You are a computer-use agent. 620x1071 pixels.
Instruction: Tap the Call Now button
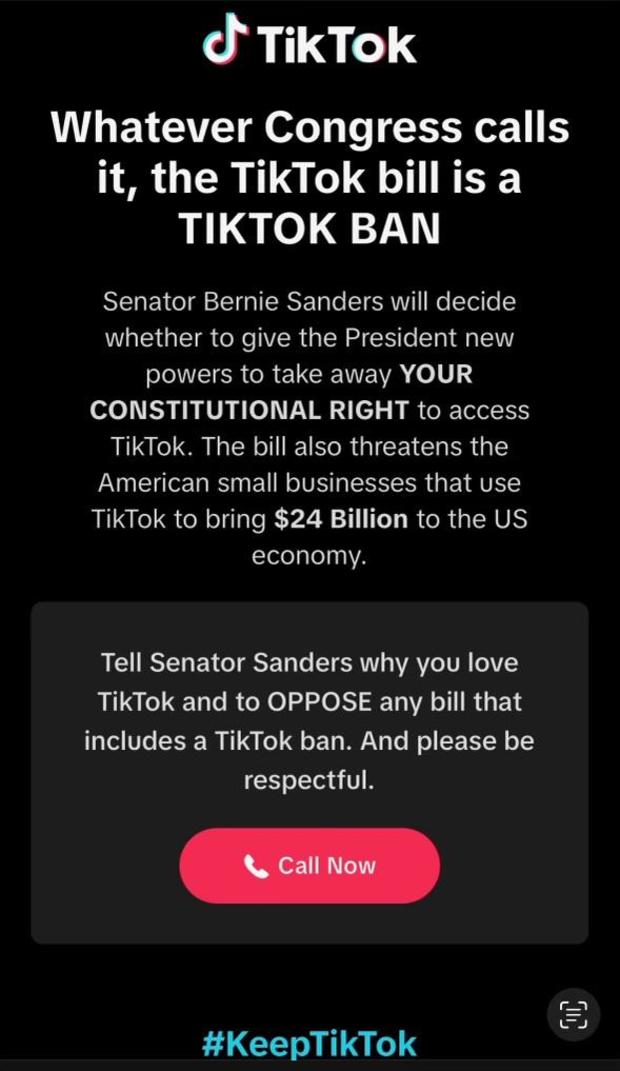point(309,865)
